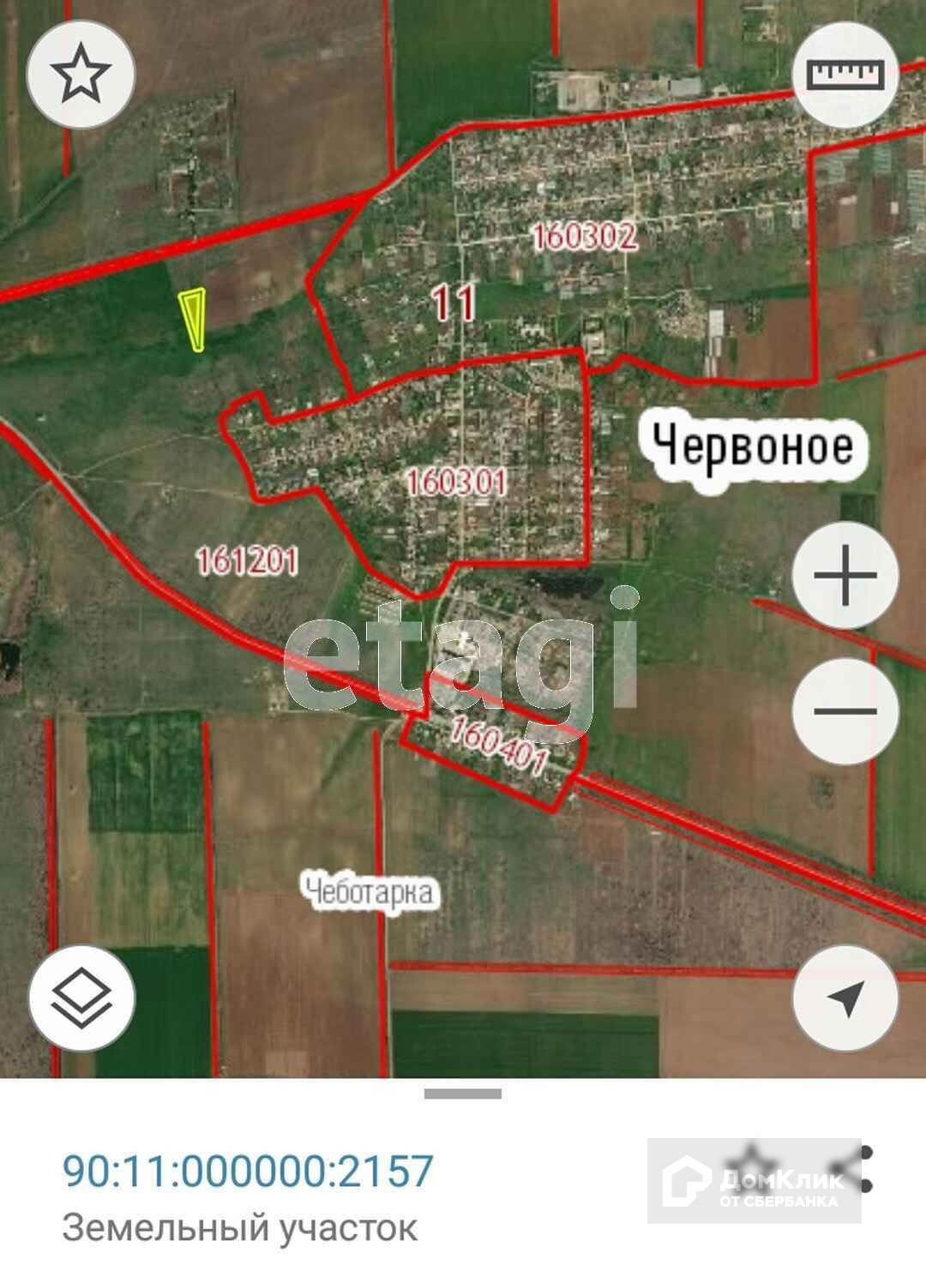Add this plot to favorites
The height and width of the screenshot is (1288, 926).
click(81, 75)
